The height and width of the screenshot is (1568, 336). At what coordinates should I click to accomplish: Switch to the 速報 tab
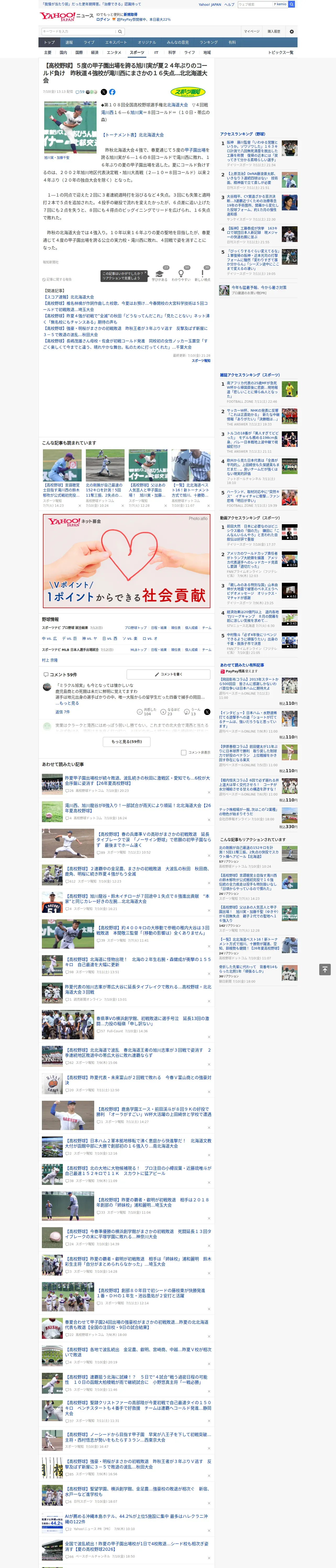tap(69, 43)
